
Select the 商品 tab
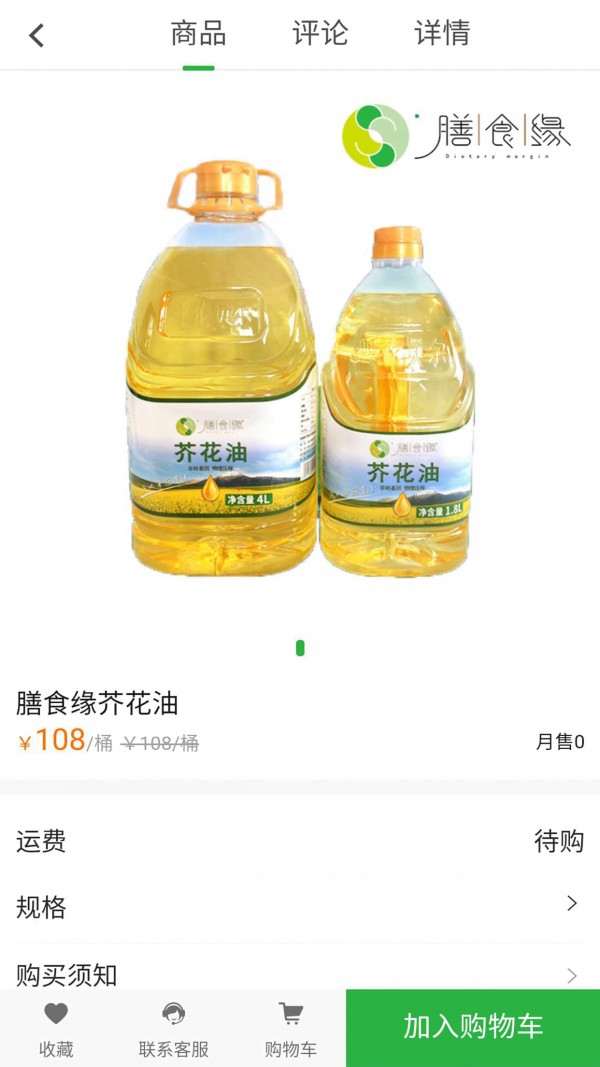(198, 34)
